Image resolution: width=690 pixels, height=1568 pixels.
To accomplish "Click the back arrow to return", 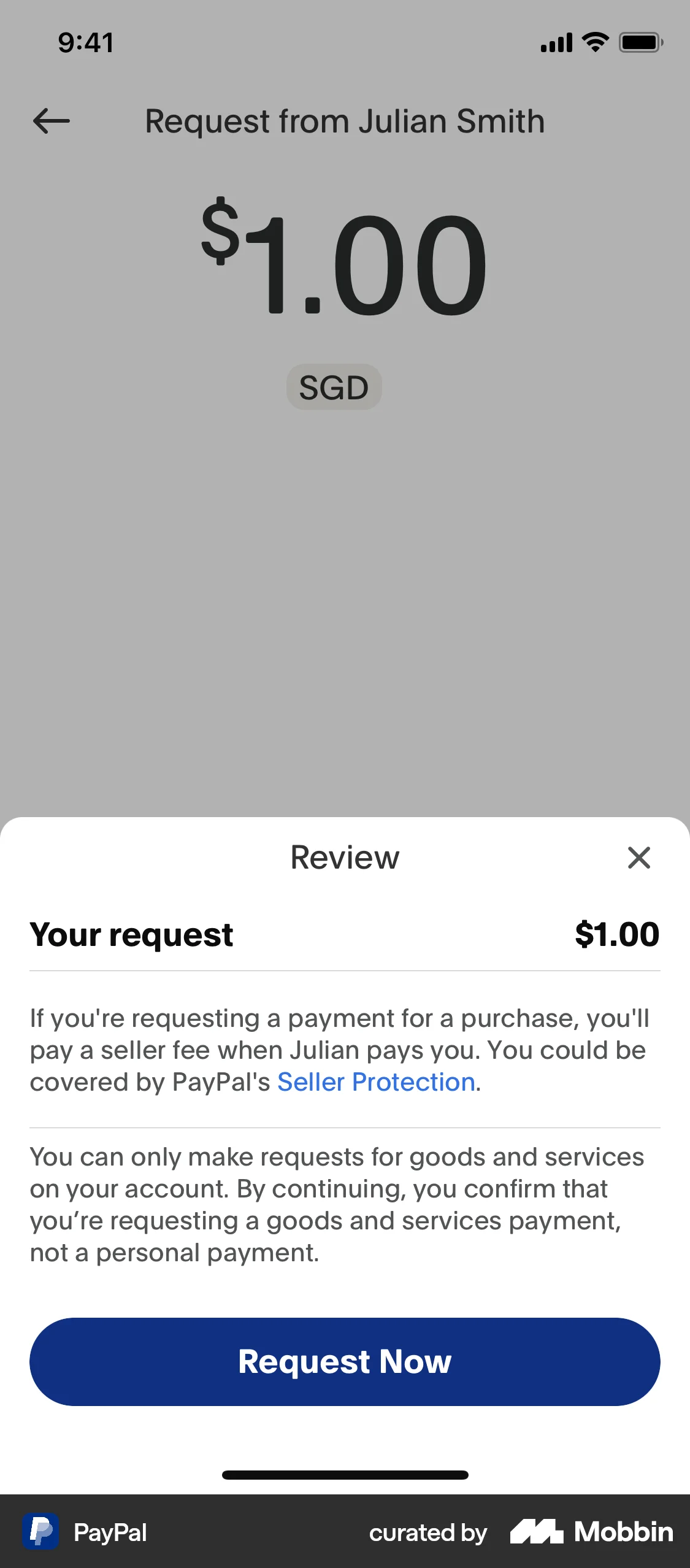I will (52, 121).
